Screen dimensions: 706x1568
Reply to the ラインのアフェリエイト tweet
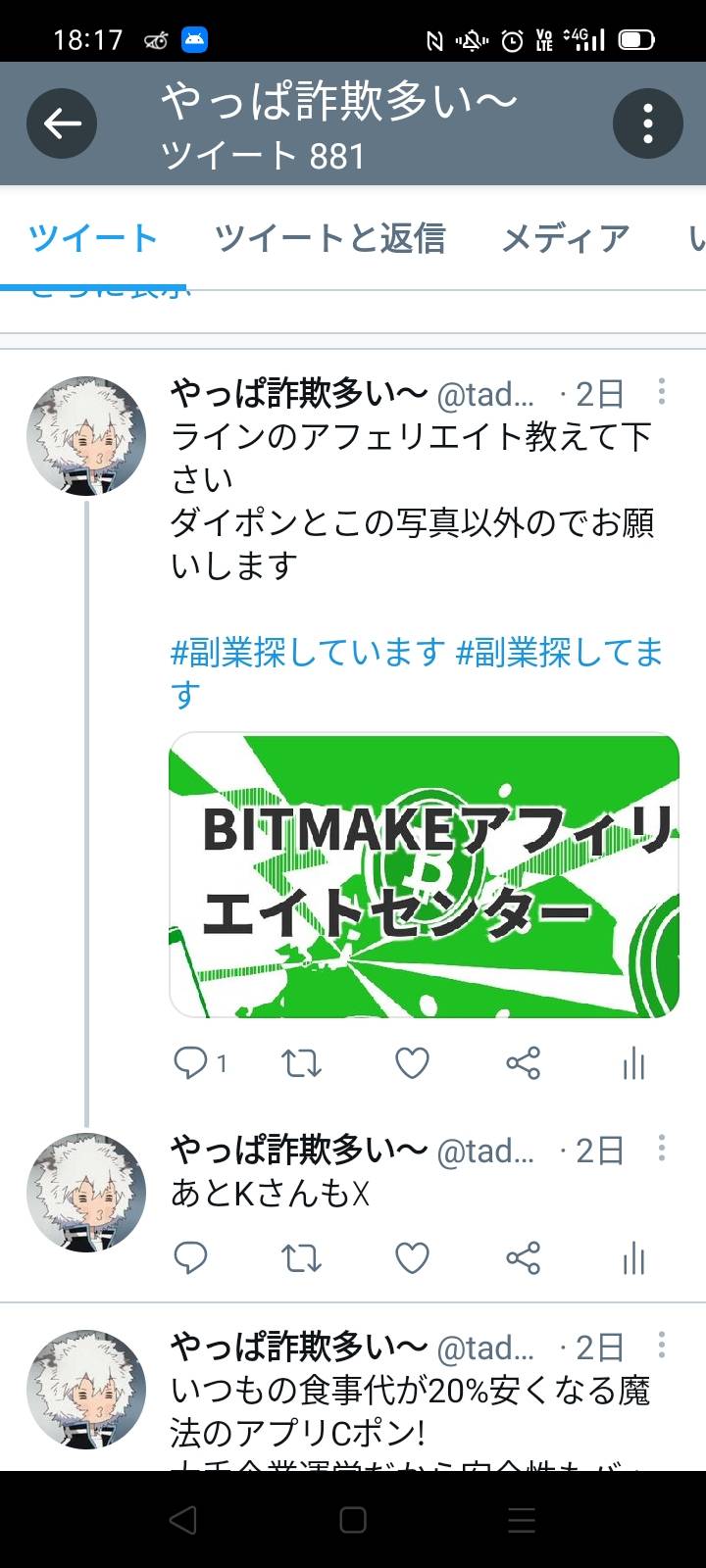(190, 1062)
